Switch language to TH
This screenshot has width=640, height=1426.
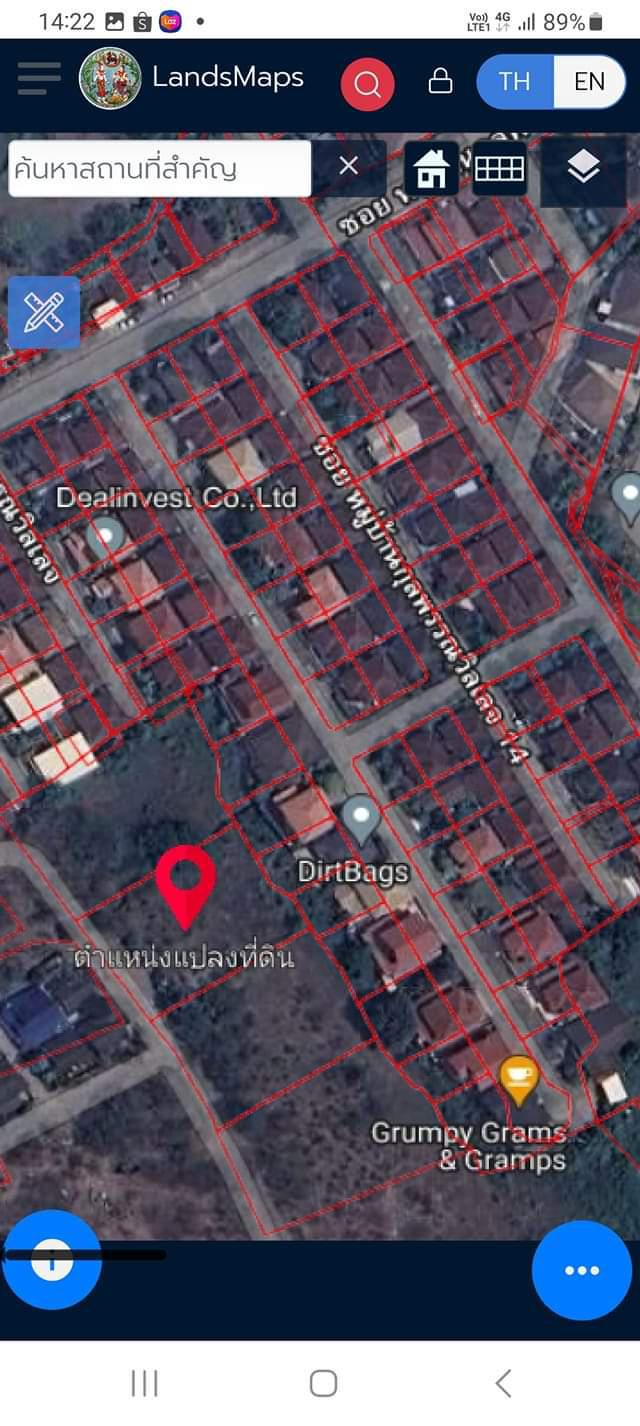click(x=515, y=81)
